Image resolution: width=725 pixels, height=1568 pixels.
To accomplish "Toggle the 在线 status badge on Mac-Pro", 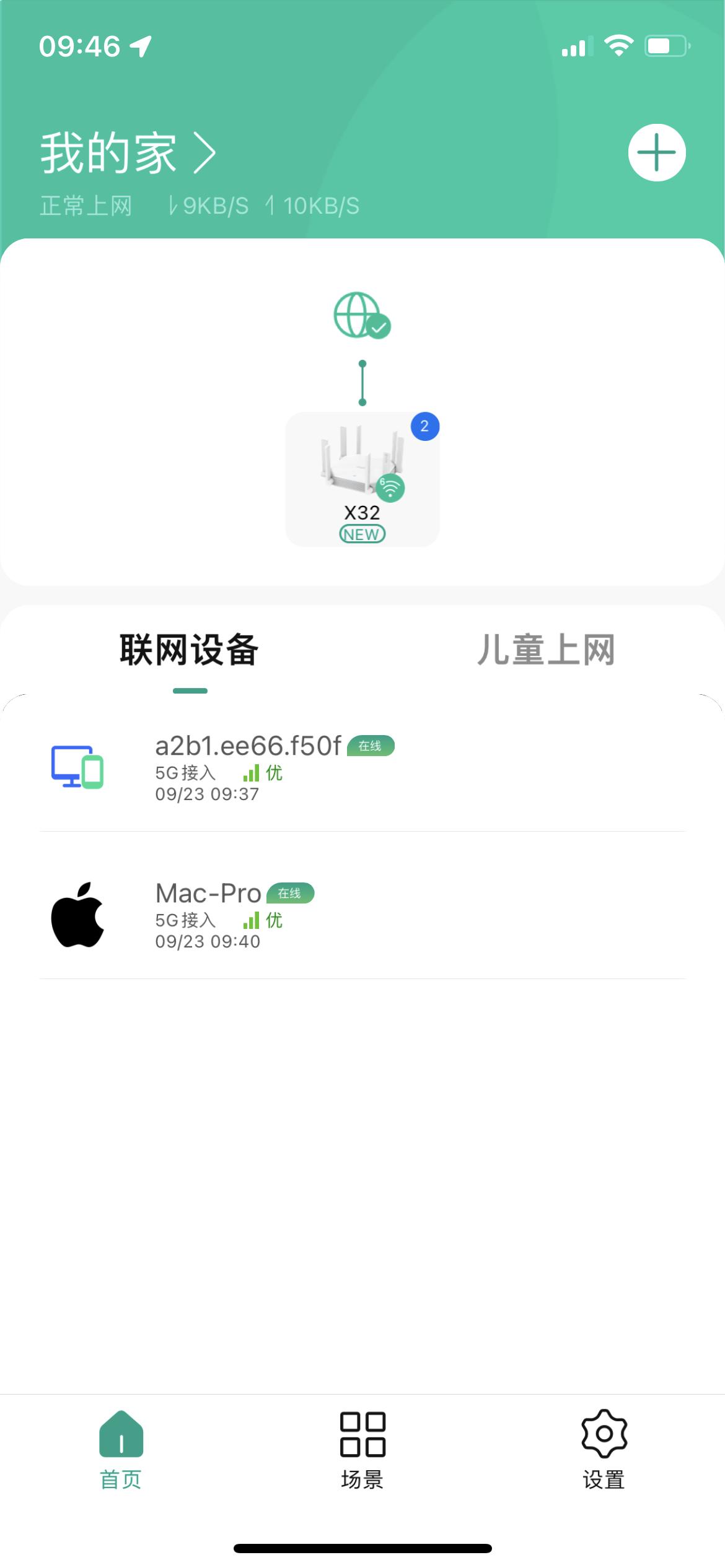I will point(291,894).
